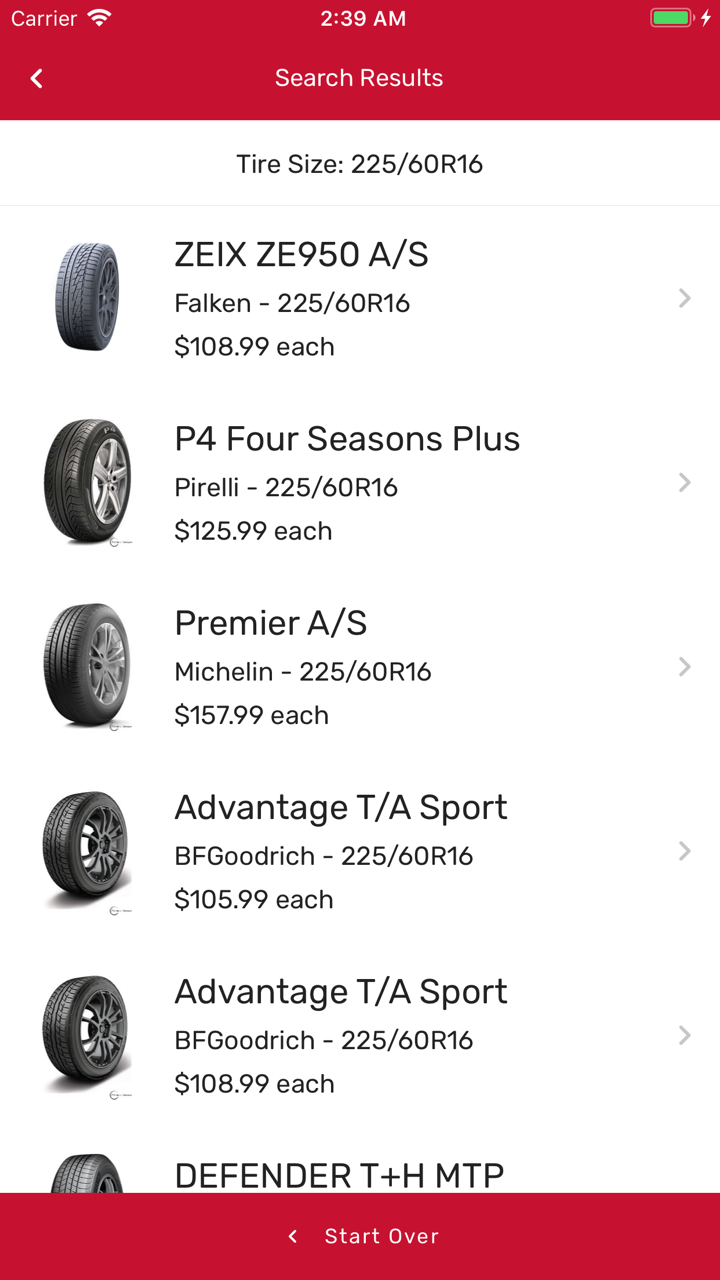Tap the P4 Four Seasons Plus tire image

(86, 482)
